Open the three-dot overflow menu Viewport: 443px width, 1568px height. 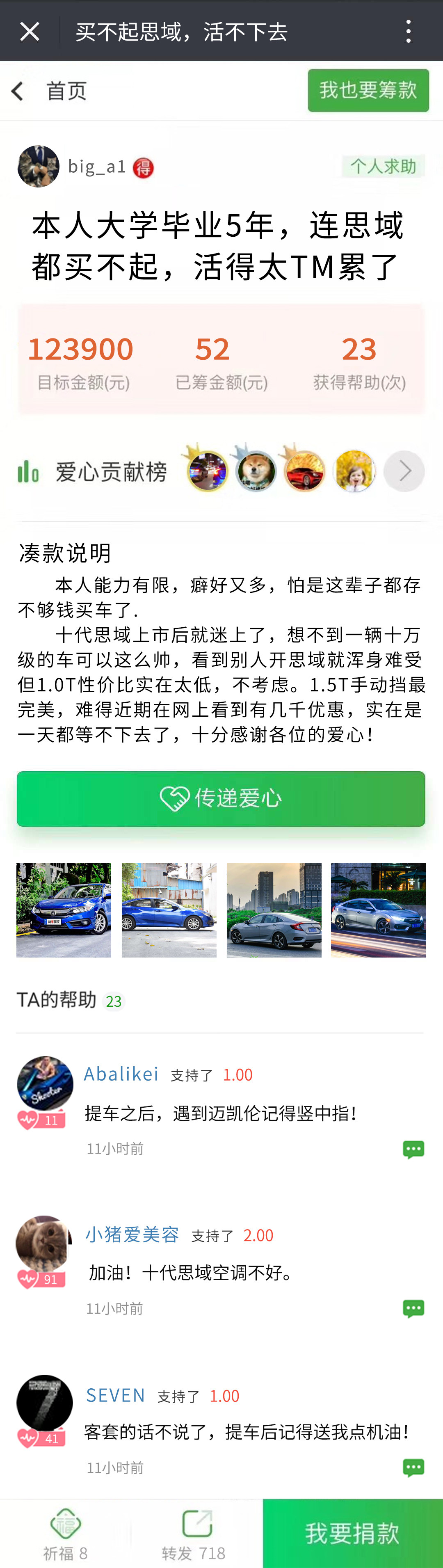click(408, 31)
